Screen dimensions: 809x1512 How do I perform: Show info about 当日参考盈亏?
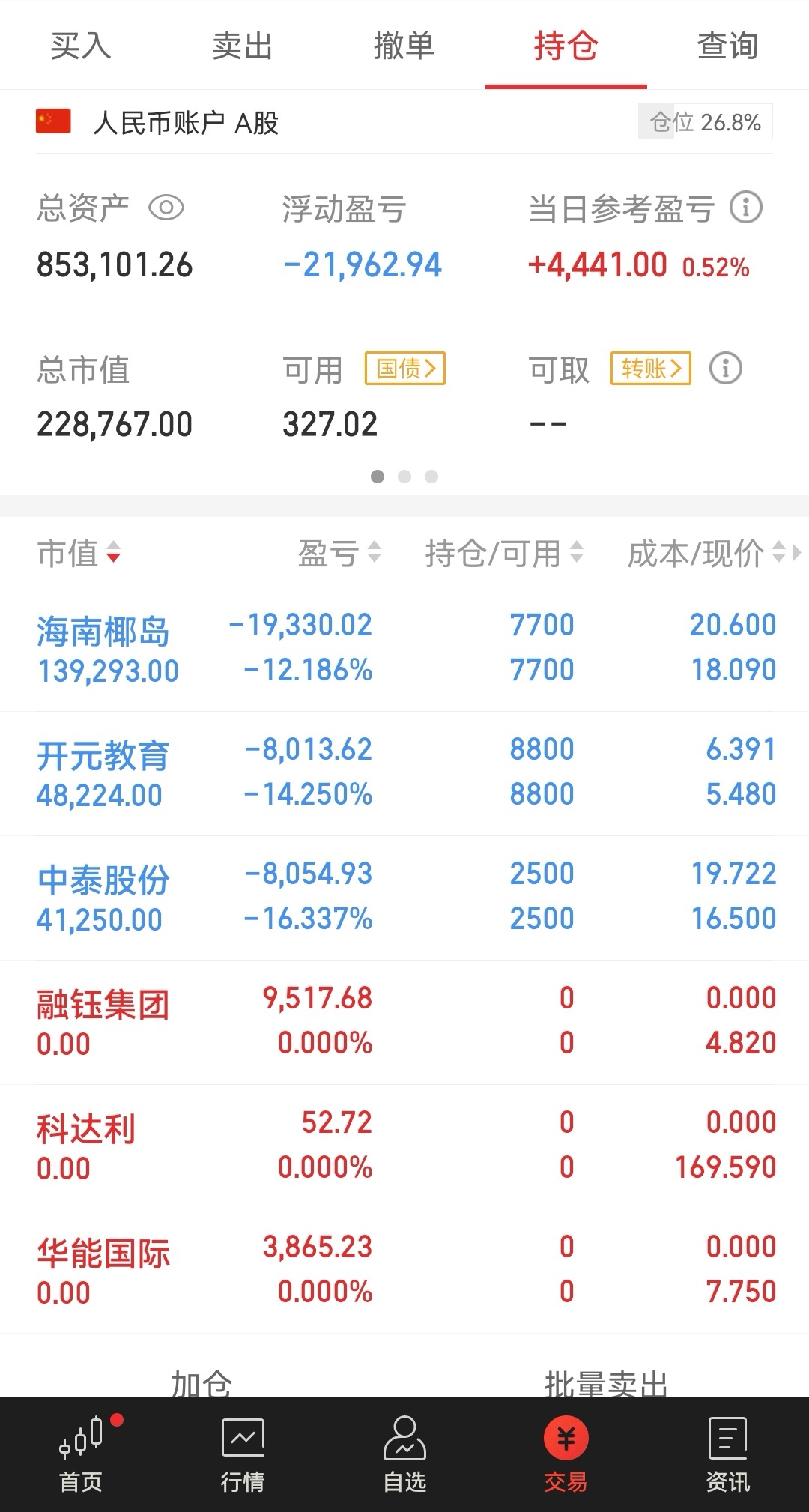[746, 208]
